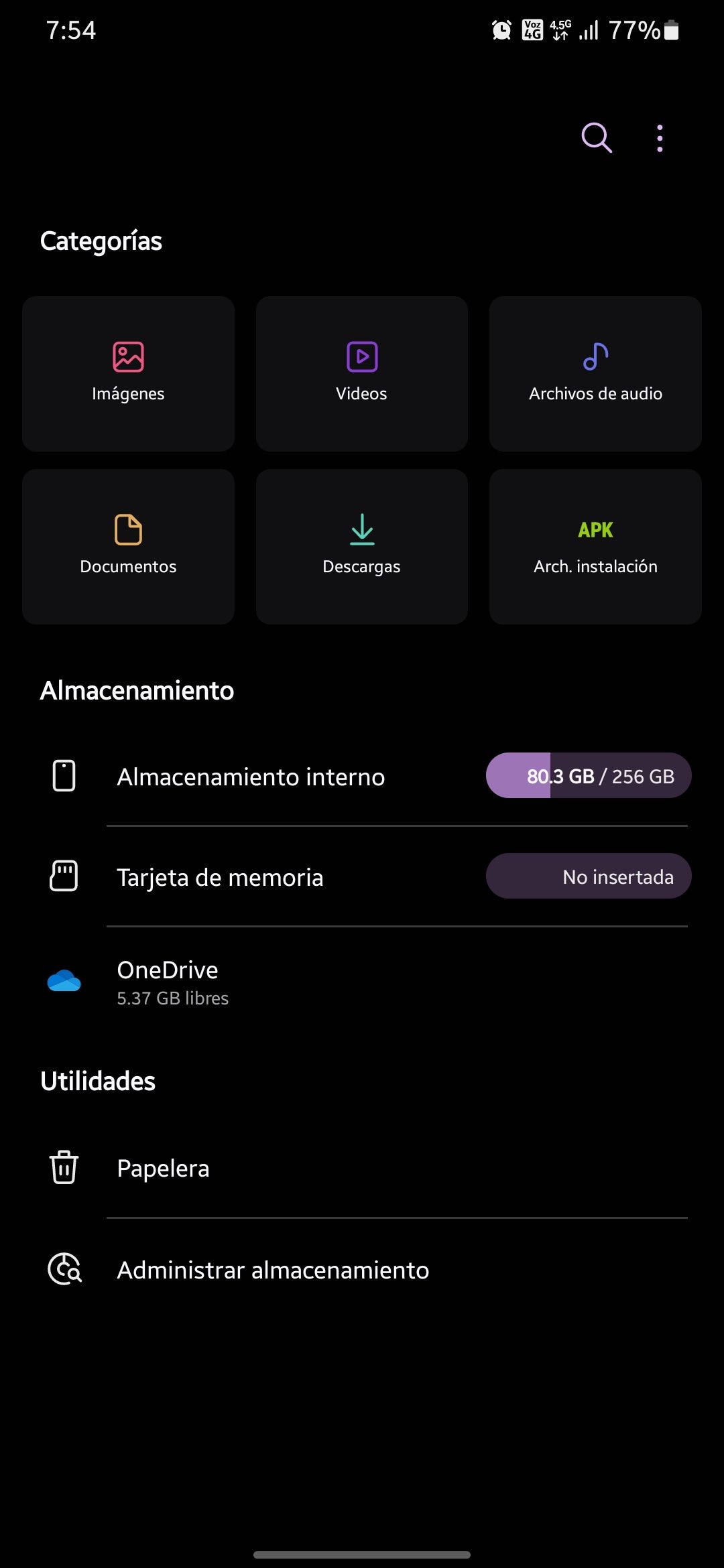This screenshot has height=1568, width=724.
Task: Open the Administrar almacenamiento magnifier icon
Action: point(64,1268)
